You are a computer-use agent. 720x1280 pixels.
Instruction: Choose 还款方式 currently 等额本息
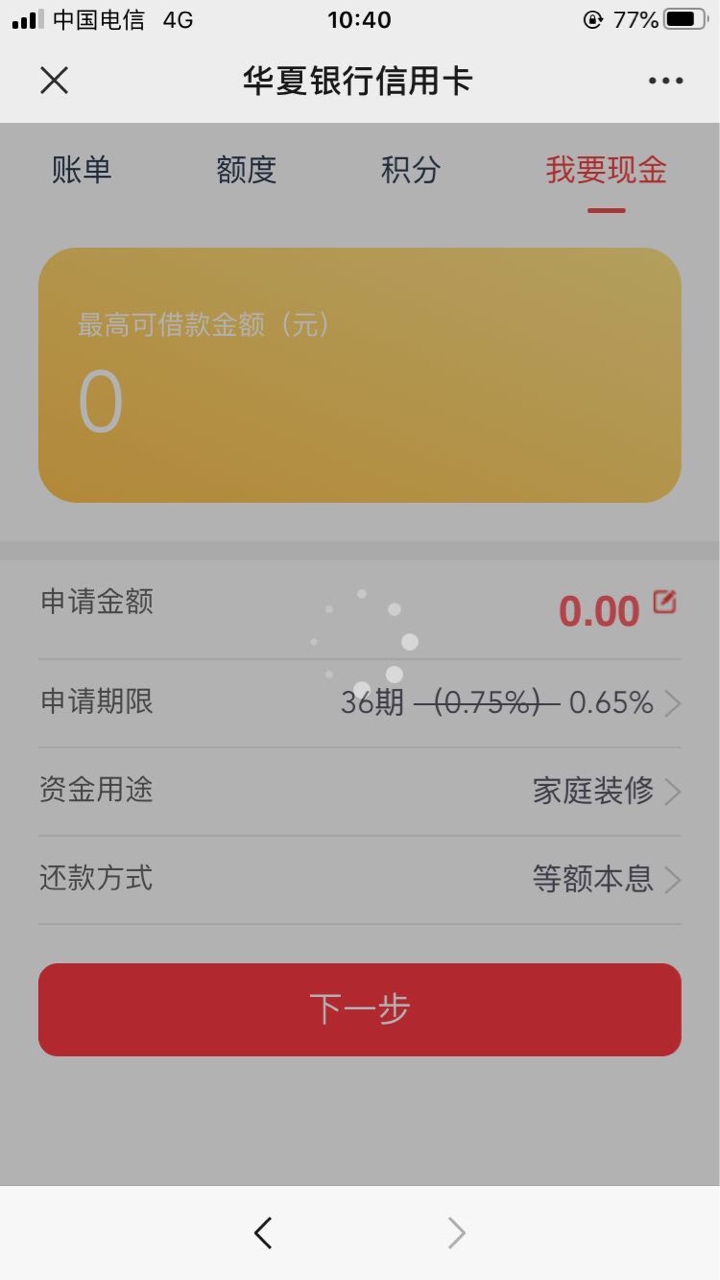coord(360,880)
